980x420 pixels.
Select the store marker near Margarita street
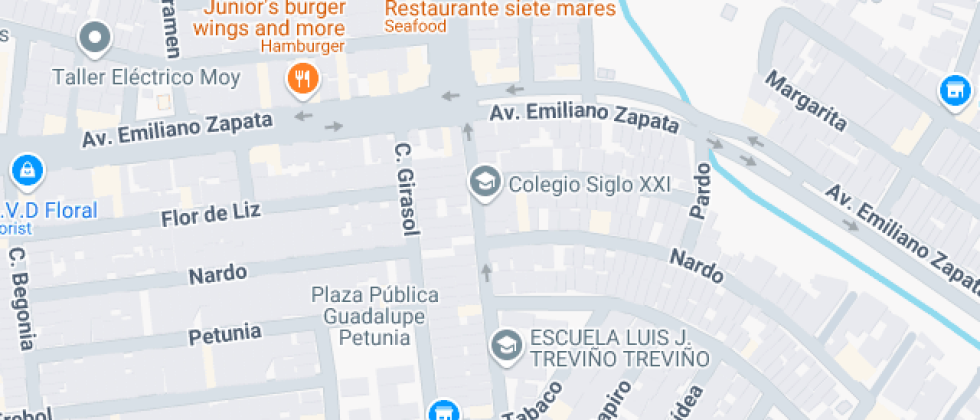pyautogui.click(x=956, y=92)
